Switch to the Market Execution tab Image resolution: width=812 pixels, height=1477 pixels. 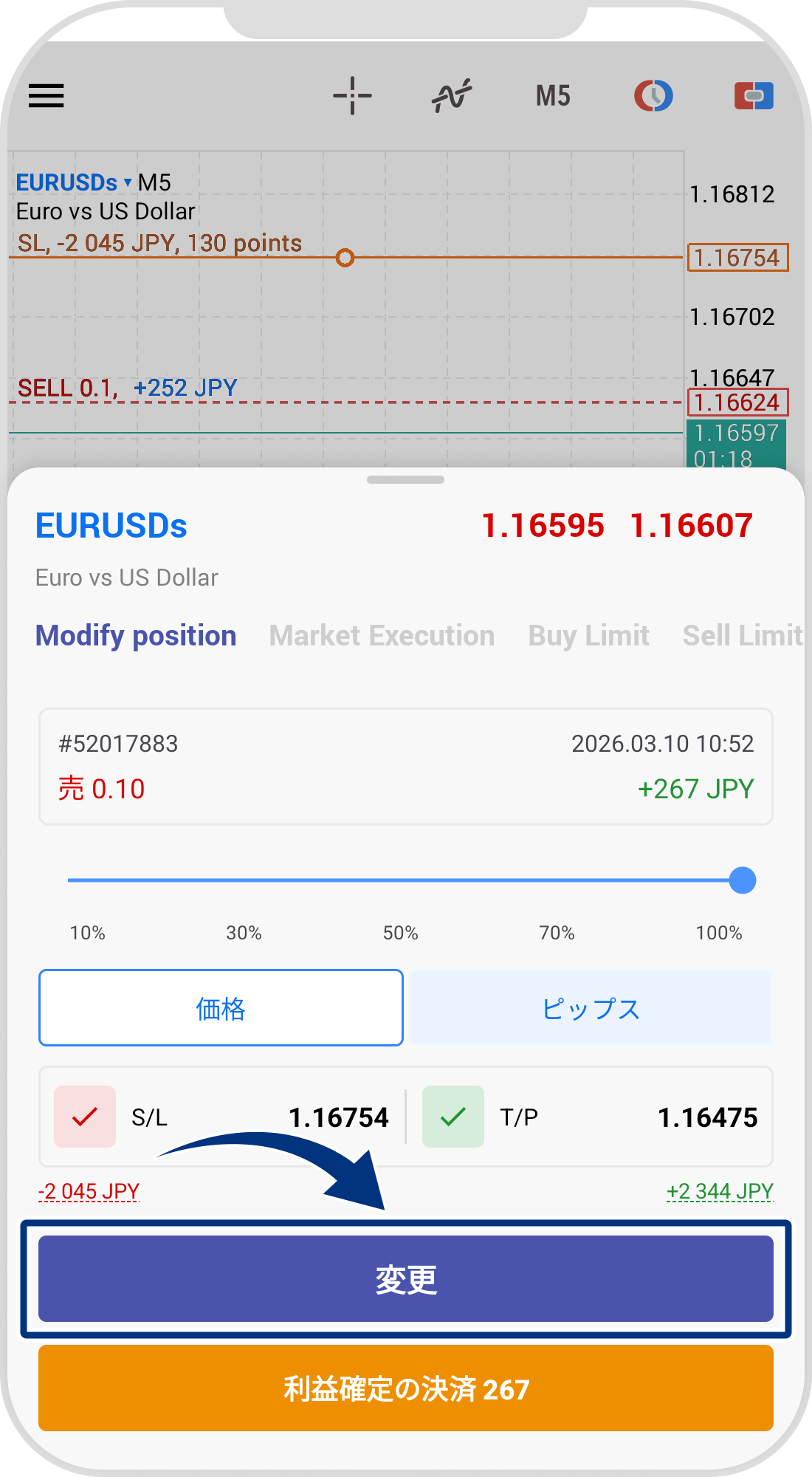click(x=382, y=636)
